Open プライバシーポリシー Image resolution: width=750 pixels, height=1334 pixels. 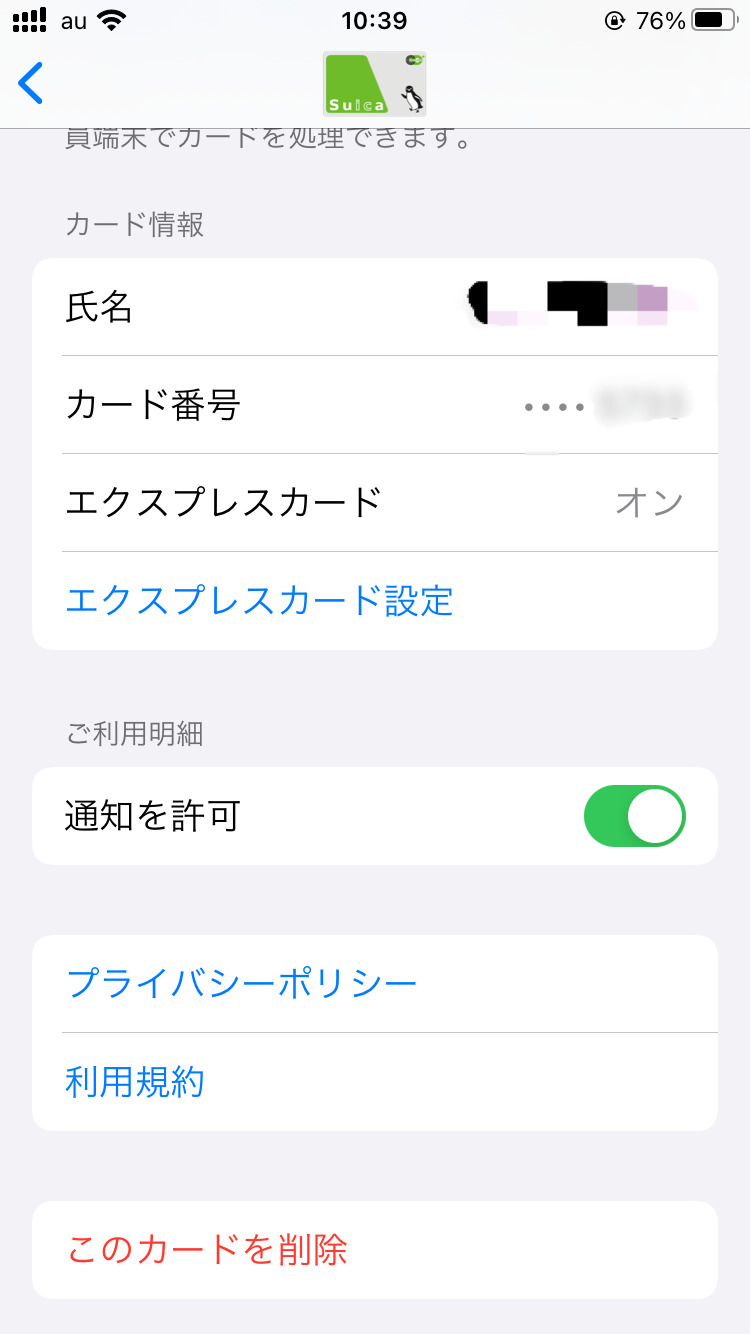point(241,984)
